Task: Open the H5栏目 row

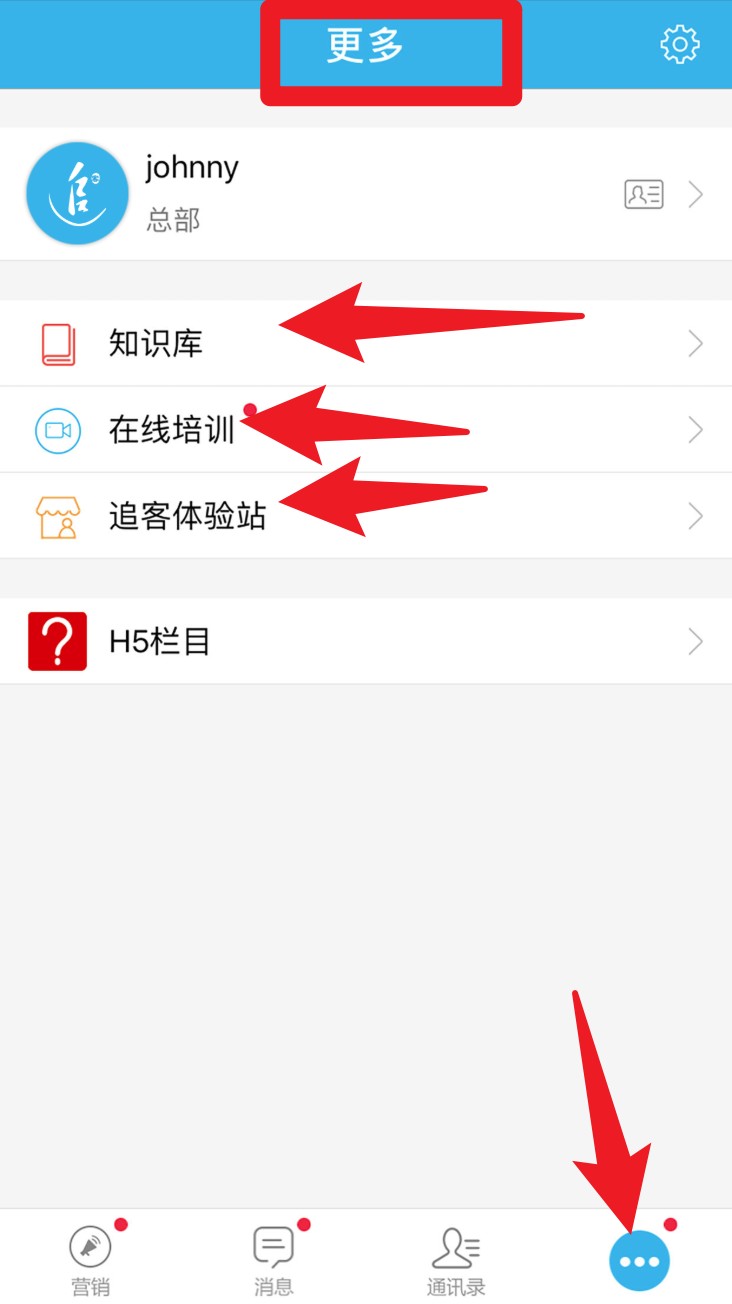Action: (x=366, y=641)
